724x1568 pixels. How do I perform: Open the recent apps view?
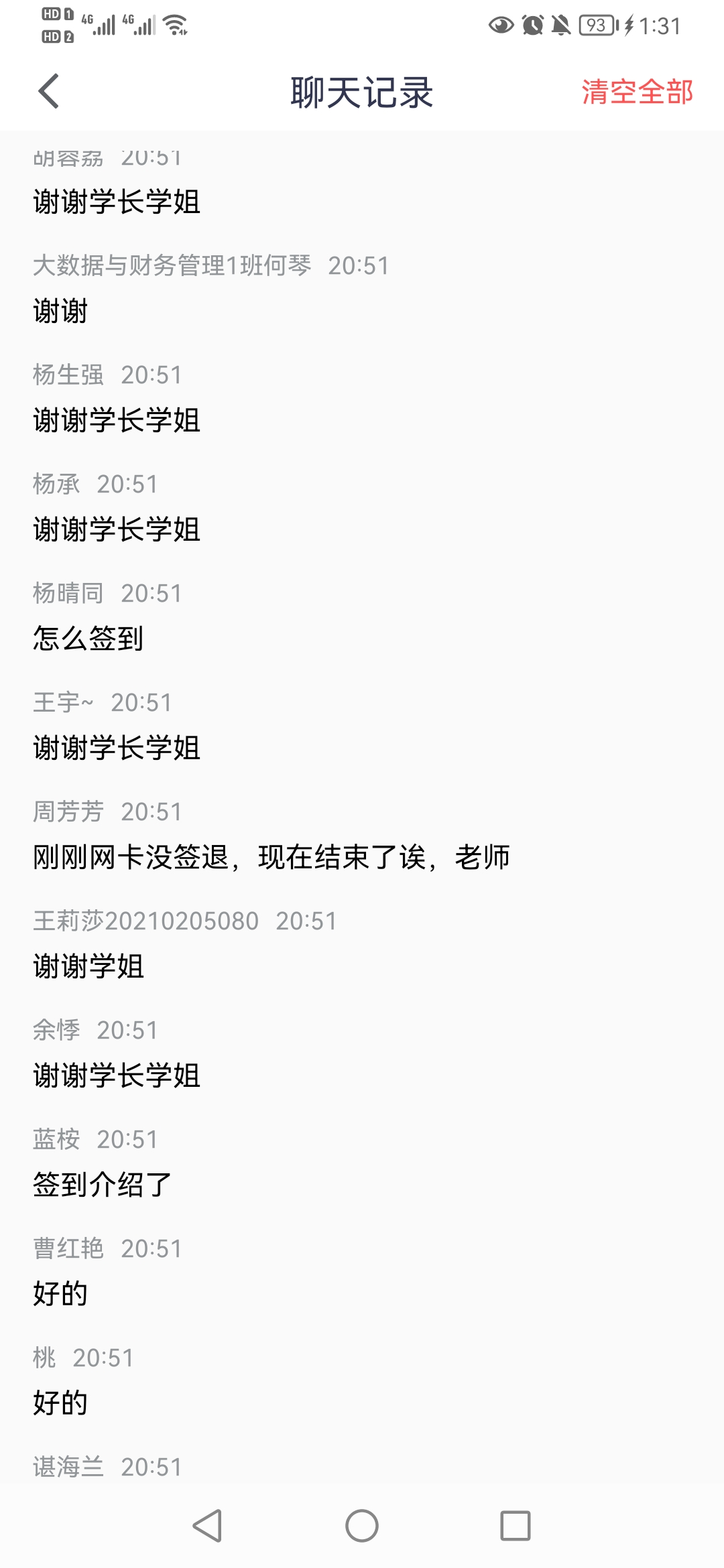[x=516, y=1526]
